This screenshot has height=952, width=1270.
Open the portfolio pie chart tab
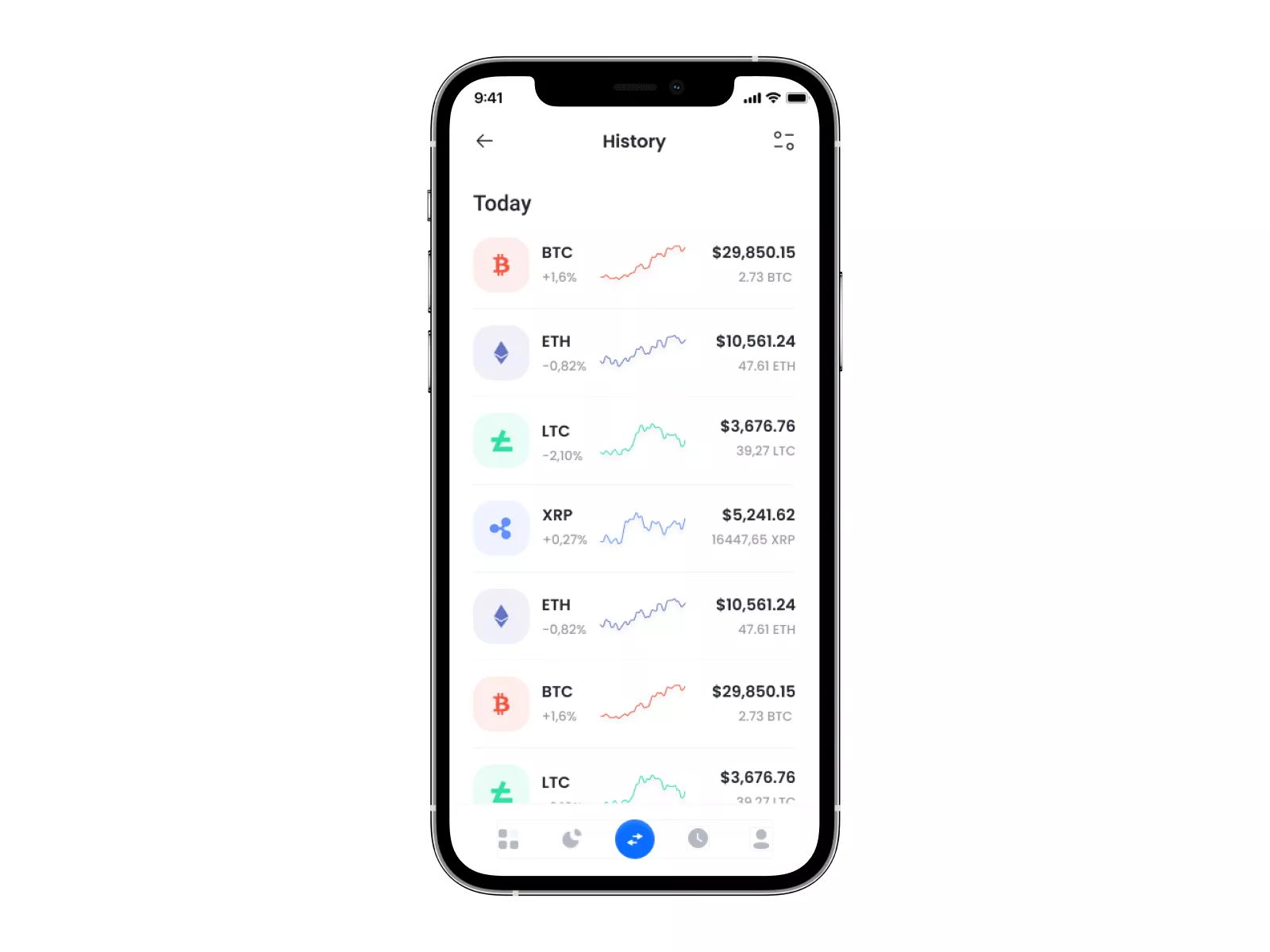(571, 839)
